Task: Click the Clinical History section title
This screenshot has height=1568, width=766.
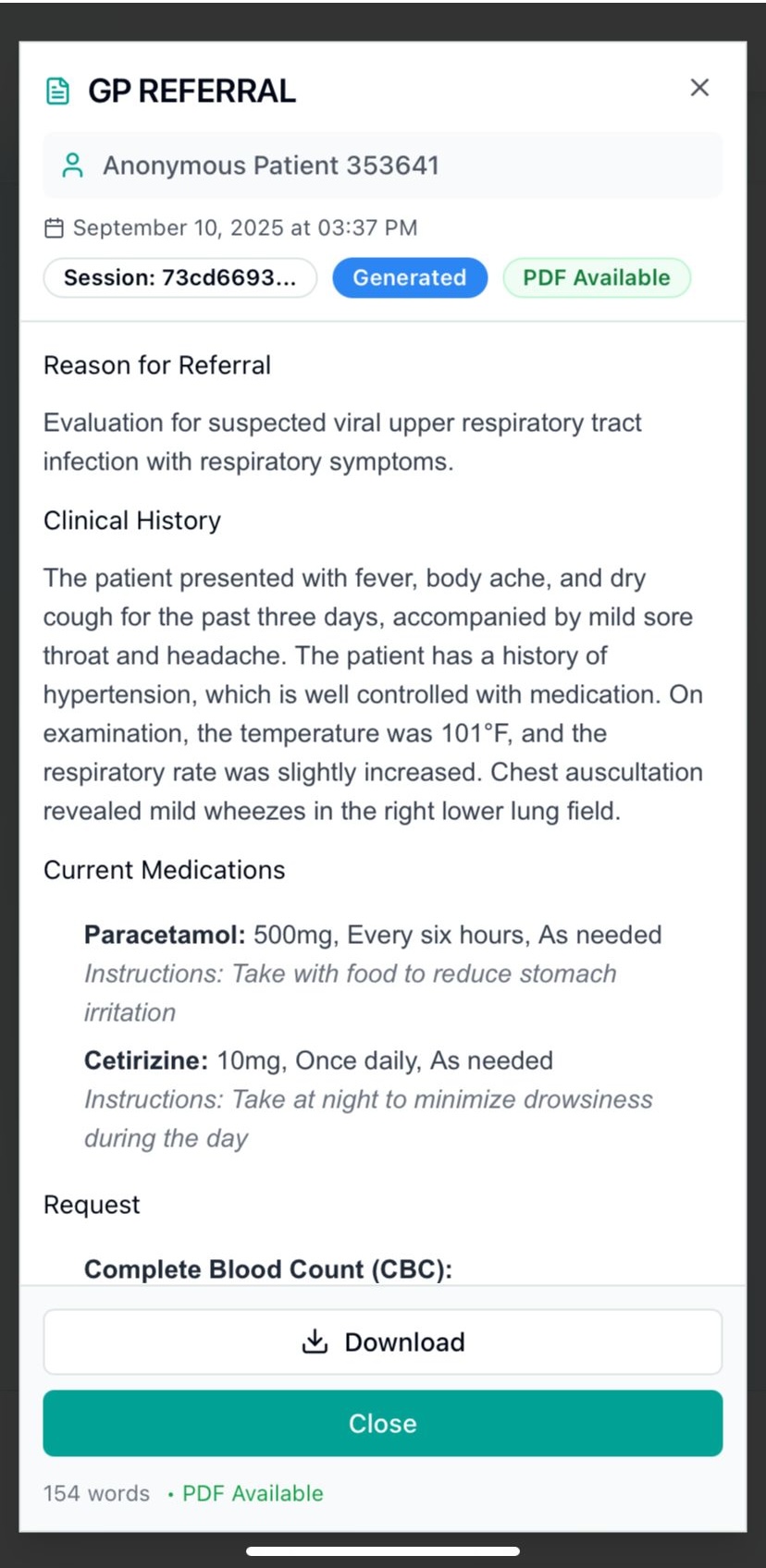Action: [x=131, y=521]
